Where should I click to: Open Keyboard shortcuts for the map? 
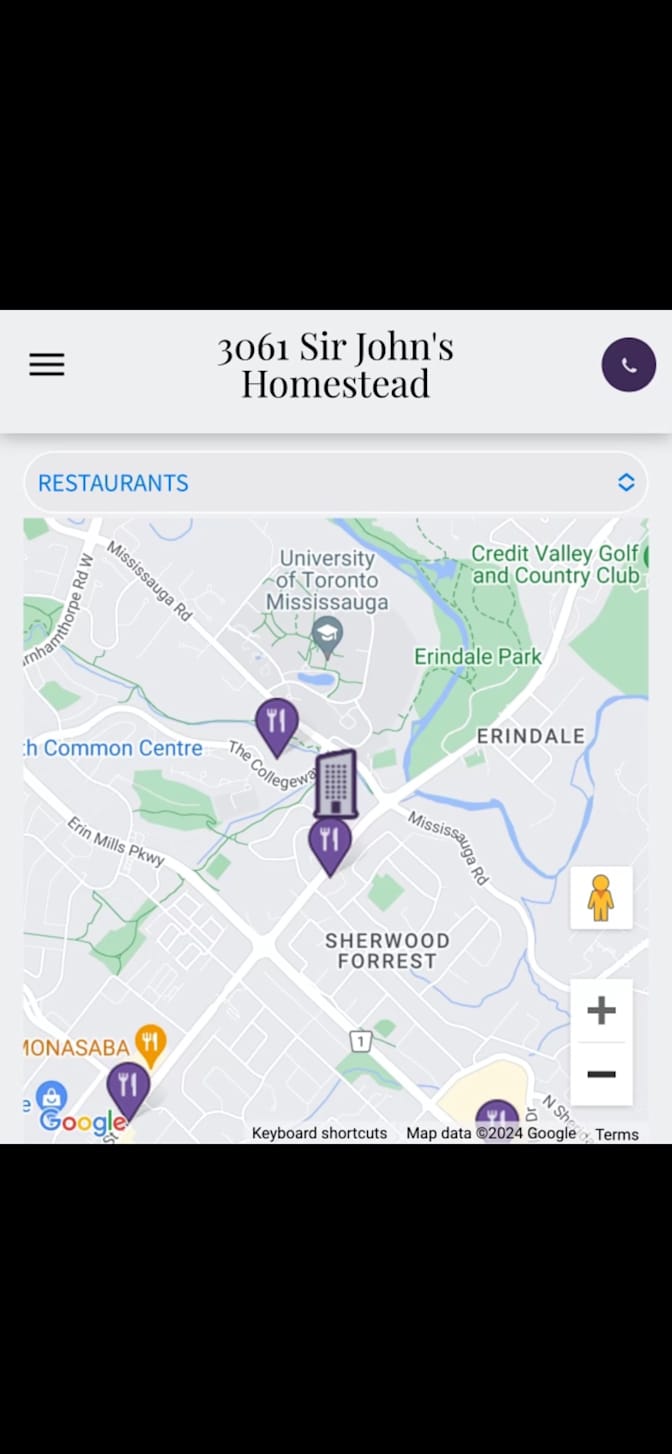(x=319, y=1133)
